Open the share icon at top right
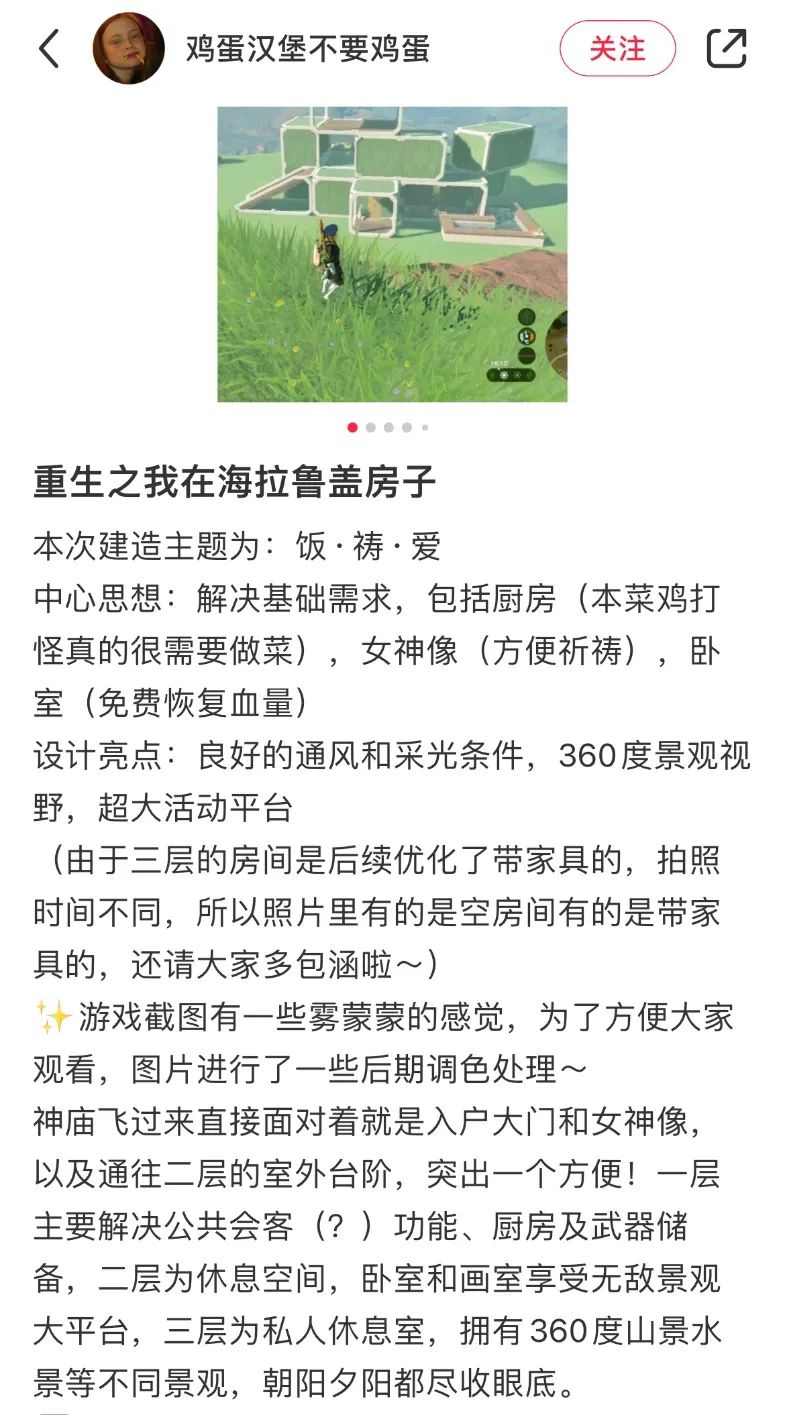Screen dimensions: 785x1415 point(729,45)
